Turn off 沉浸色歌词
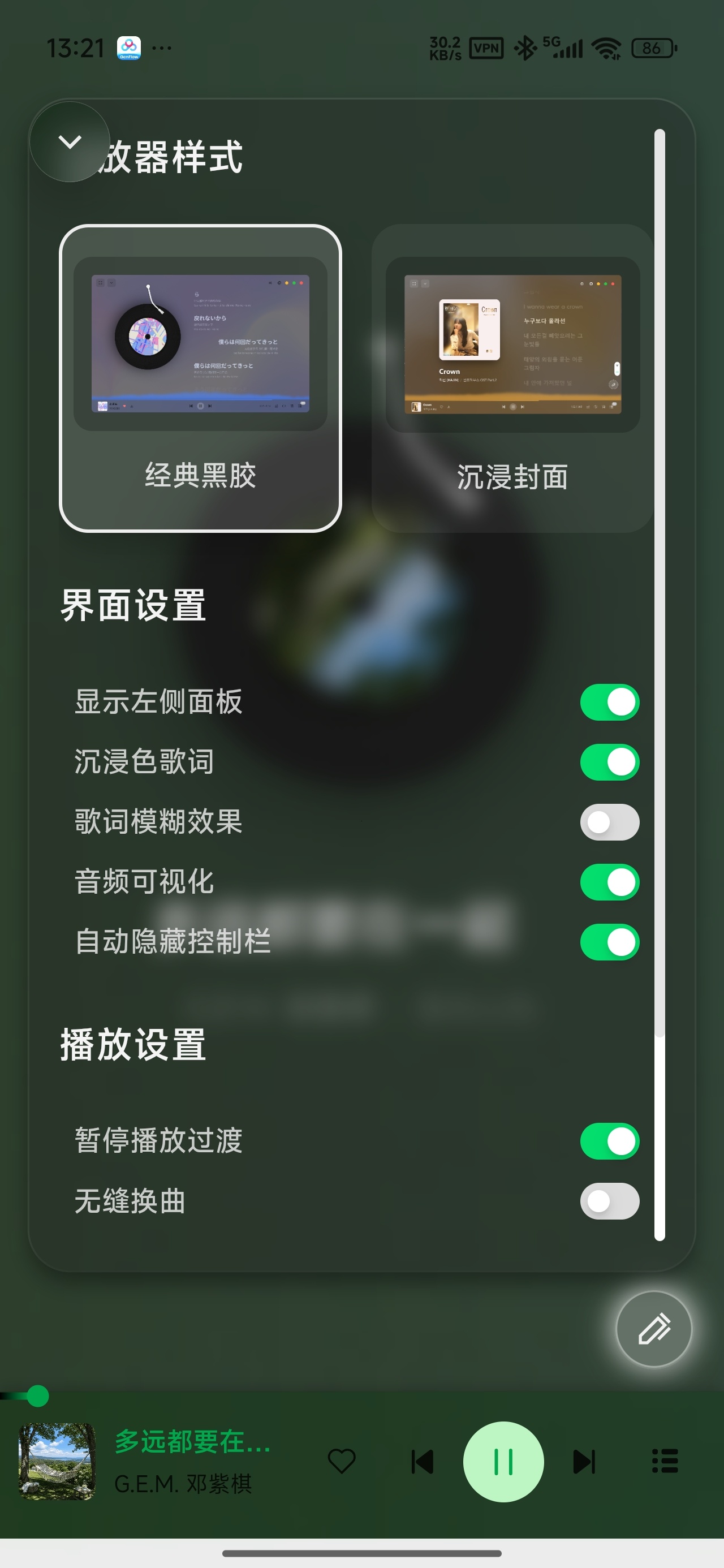This screenshot has width=724, height=1568. coord(610,762)
